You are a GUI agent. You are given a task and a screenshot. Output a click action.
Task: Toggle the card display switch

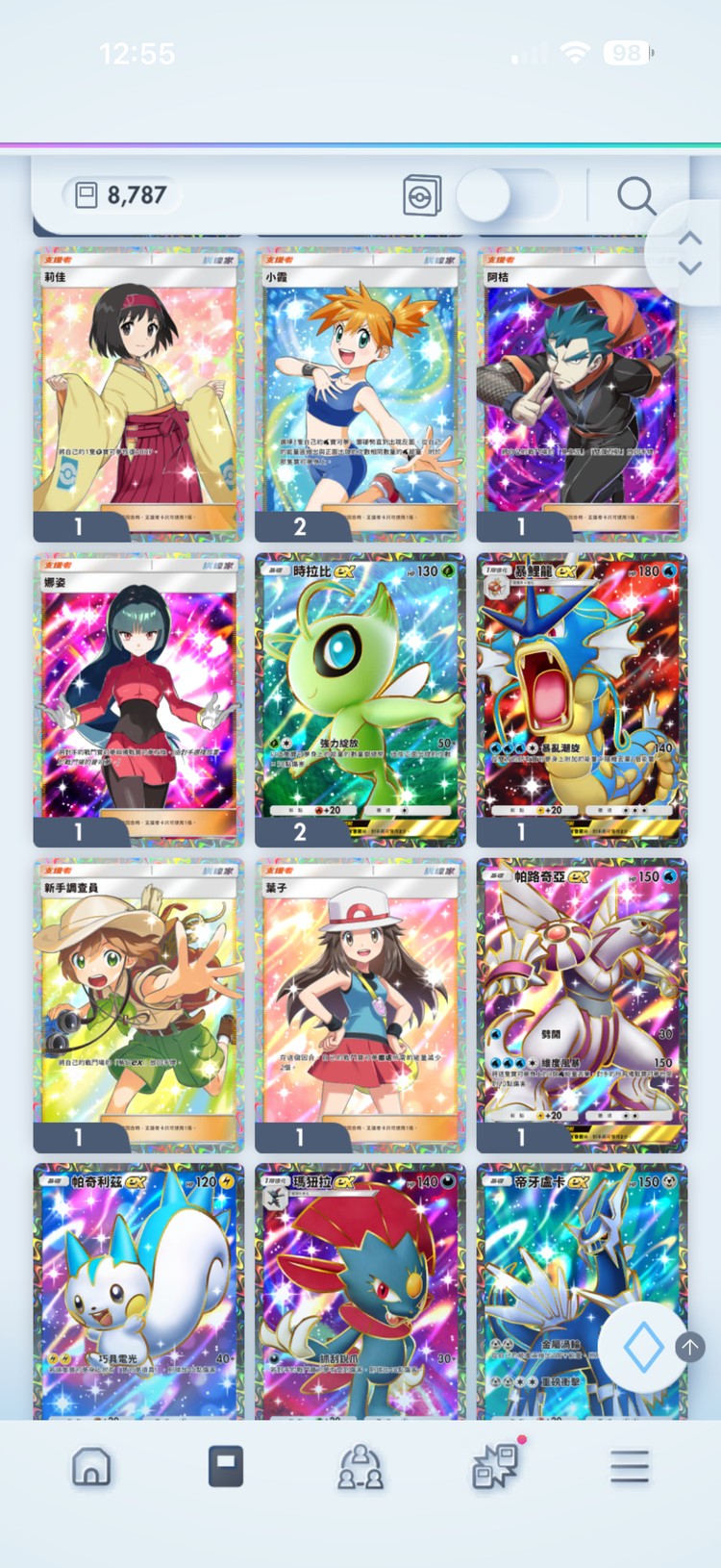point(508,195)
